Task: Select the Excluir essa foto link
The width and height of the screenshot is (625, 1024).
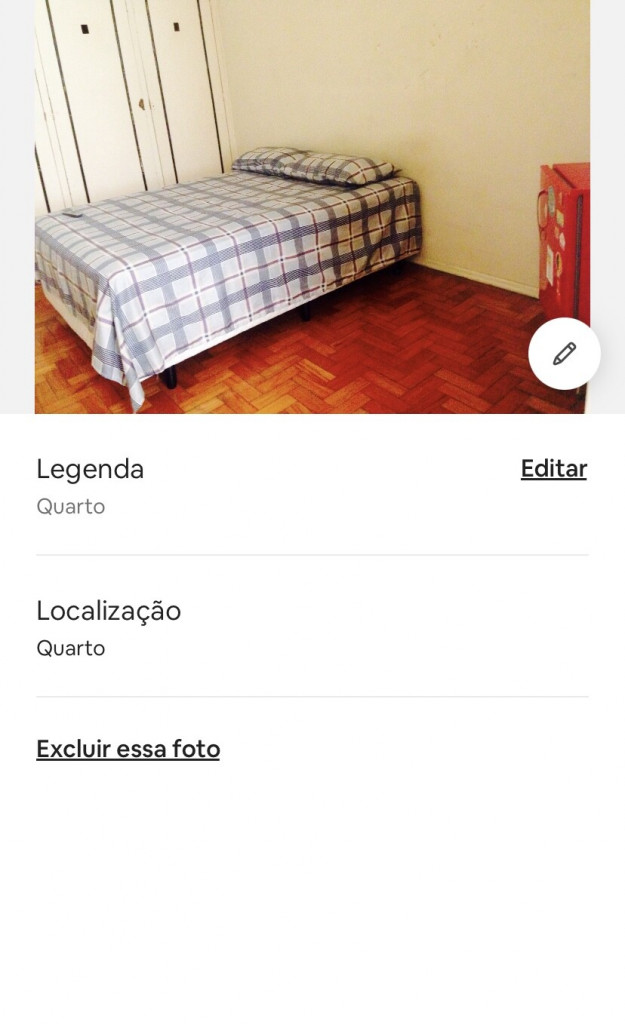Action: (x=128, y=749)
